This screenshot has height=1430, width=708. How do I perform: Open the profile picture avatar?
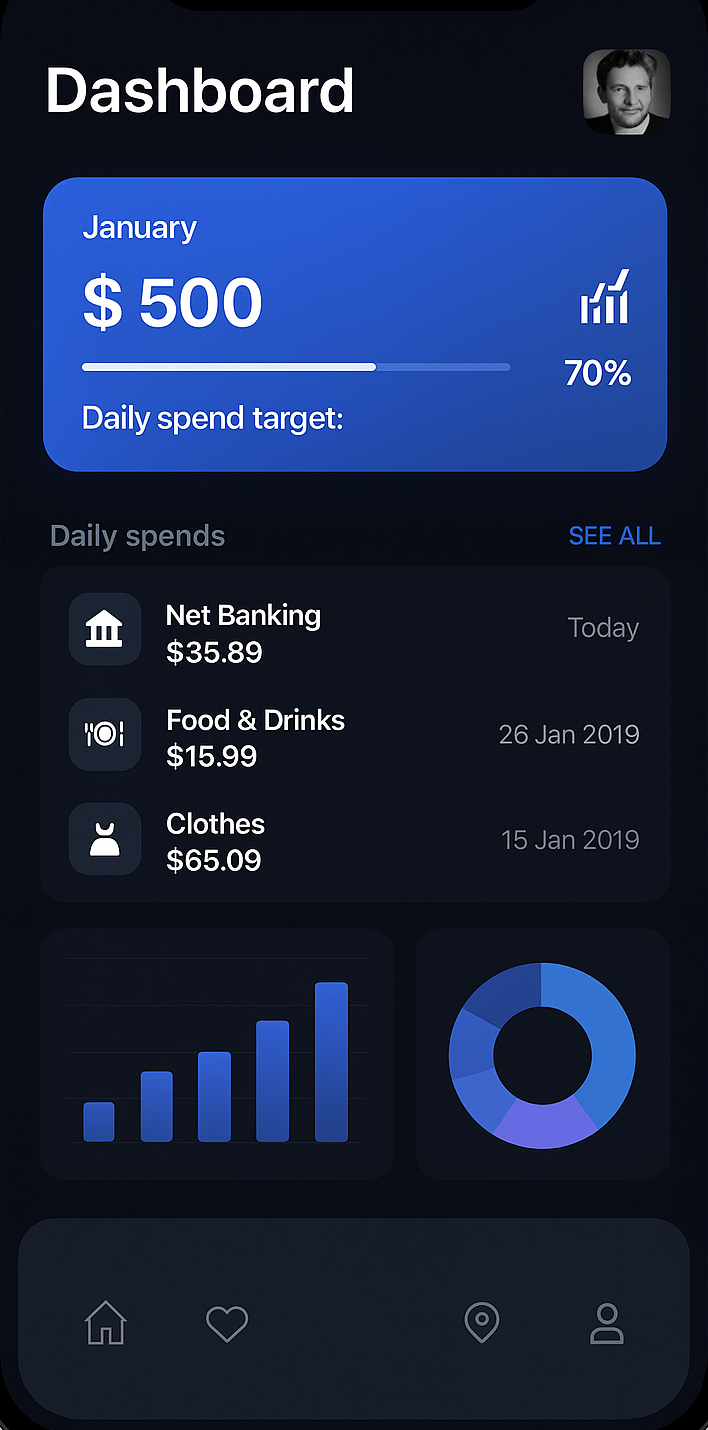[627, 92]
